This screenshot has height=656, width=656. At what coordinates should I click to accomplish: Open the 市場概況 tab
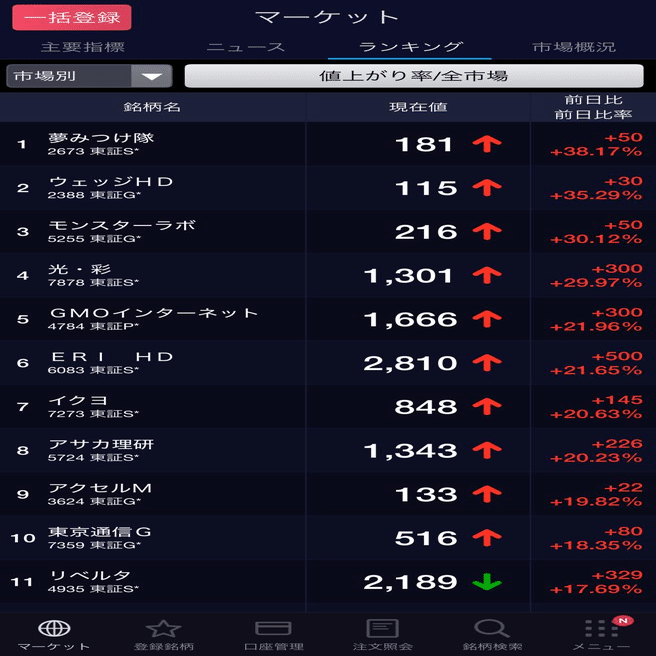point(574,47)
